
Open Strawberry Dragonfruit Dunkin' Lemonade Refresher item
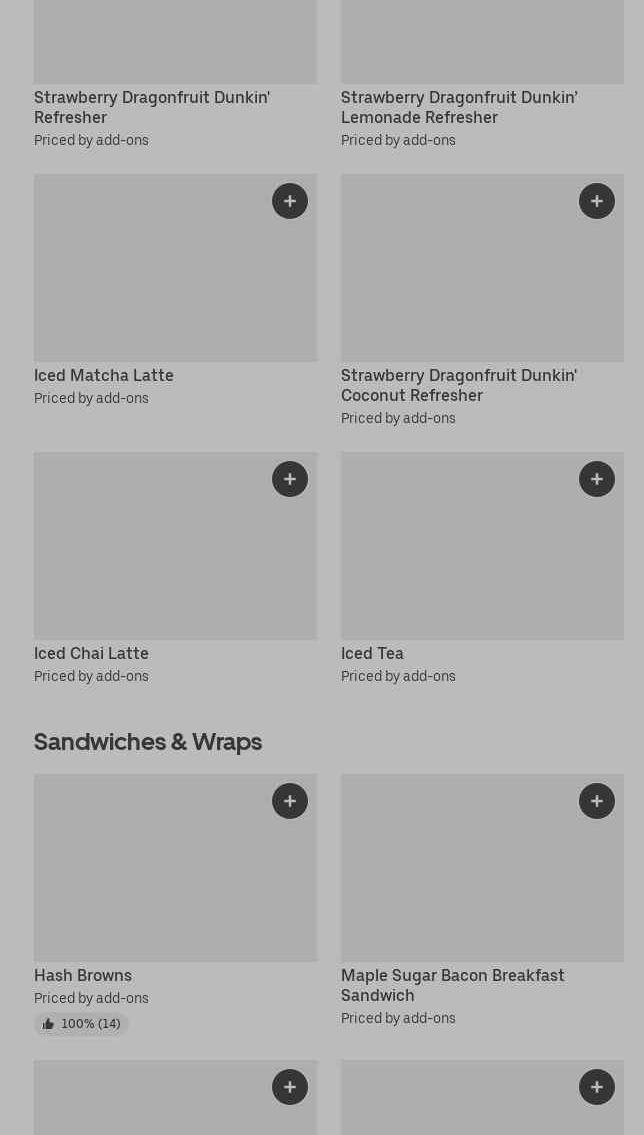click(x=482, y=74)
